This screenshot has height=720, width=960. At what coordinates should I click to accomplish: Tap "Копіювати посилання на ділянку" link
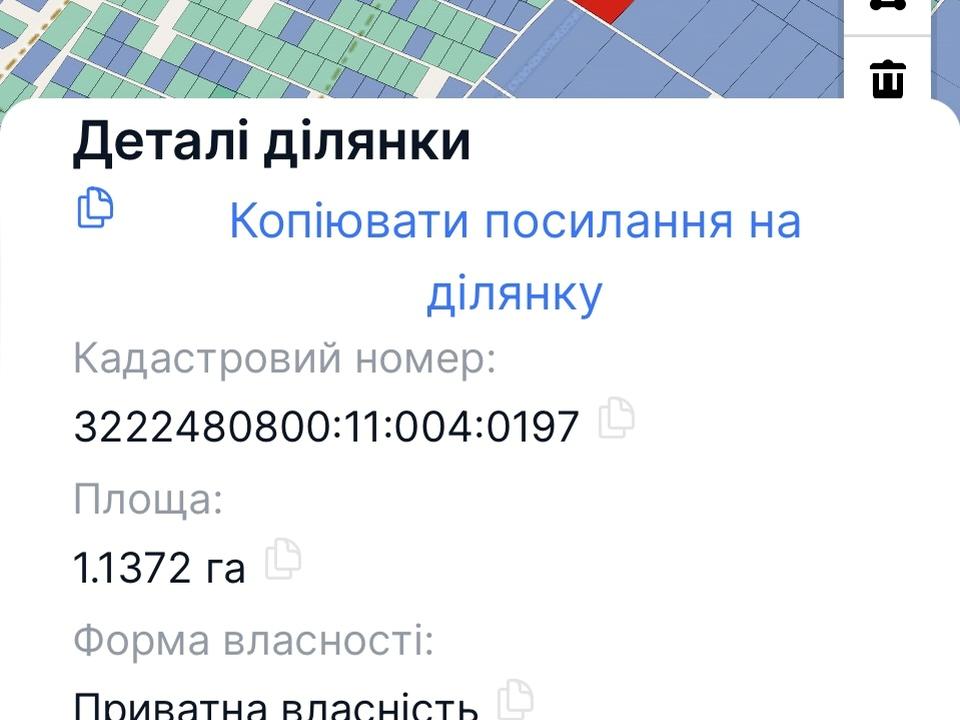click(515, 257)
